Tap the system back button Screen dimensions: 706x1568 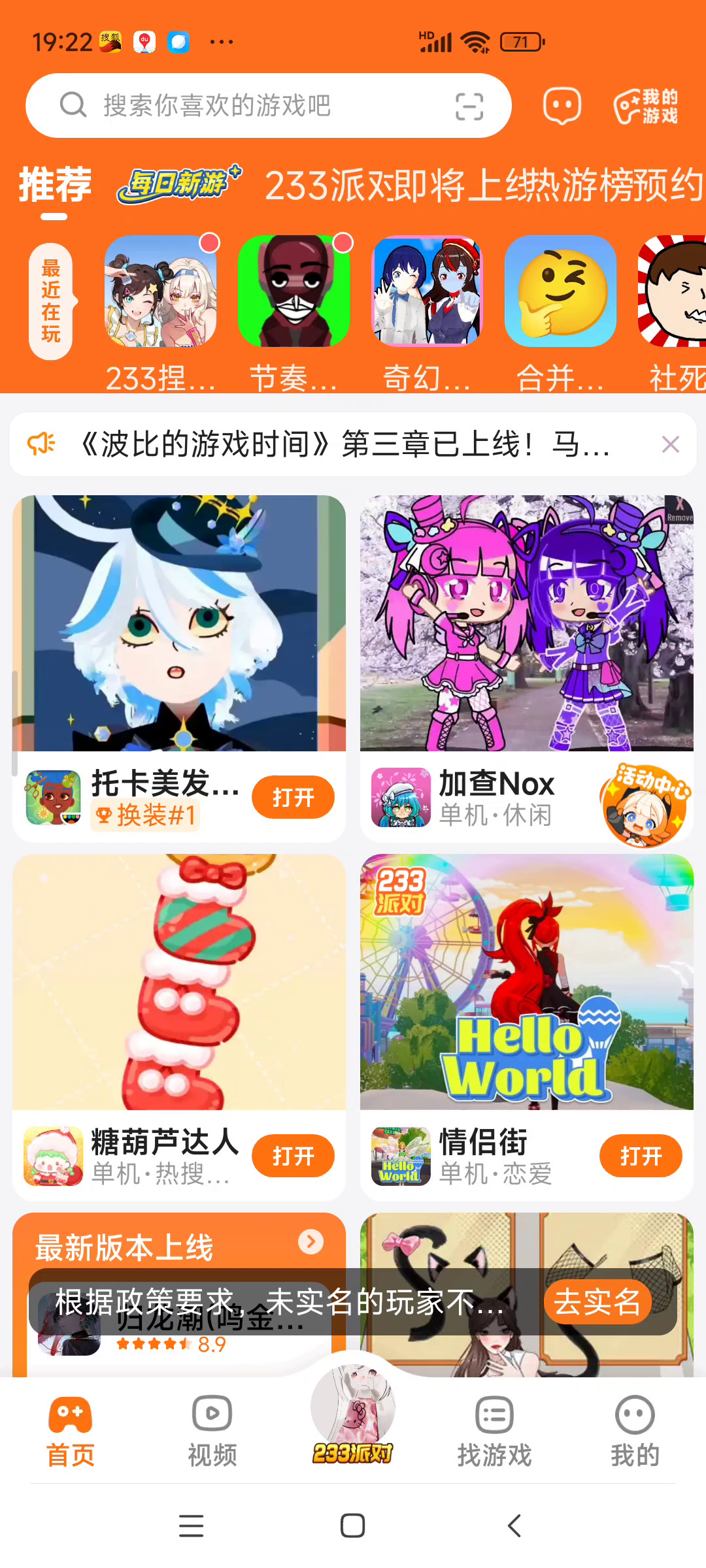click(x=514, y=1526)
